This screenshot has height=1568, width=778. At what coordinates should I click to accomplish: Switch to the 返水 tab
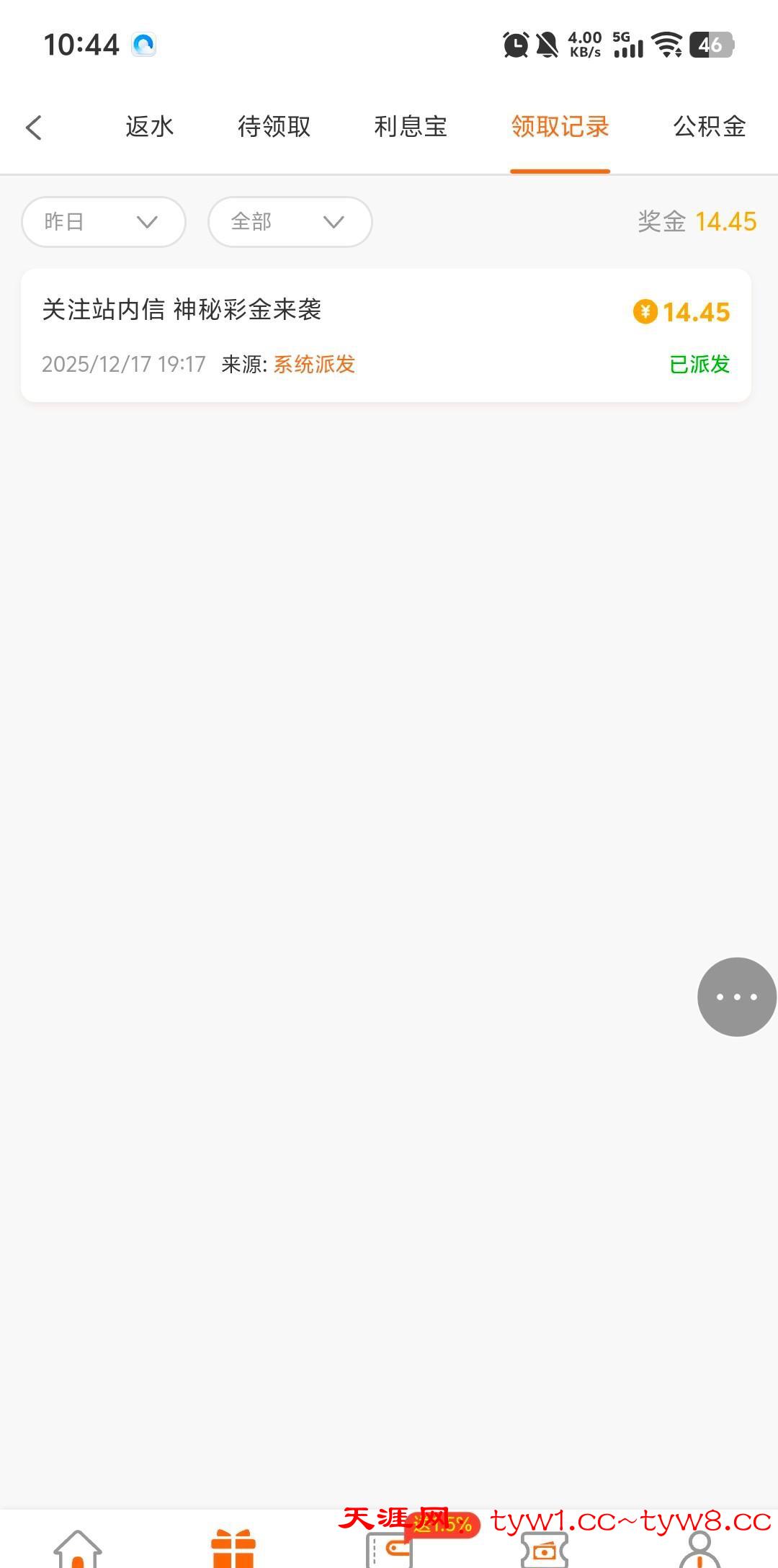pyautogui.click(x=150, y=127)
